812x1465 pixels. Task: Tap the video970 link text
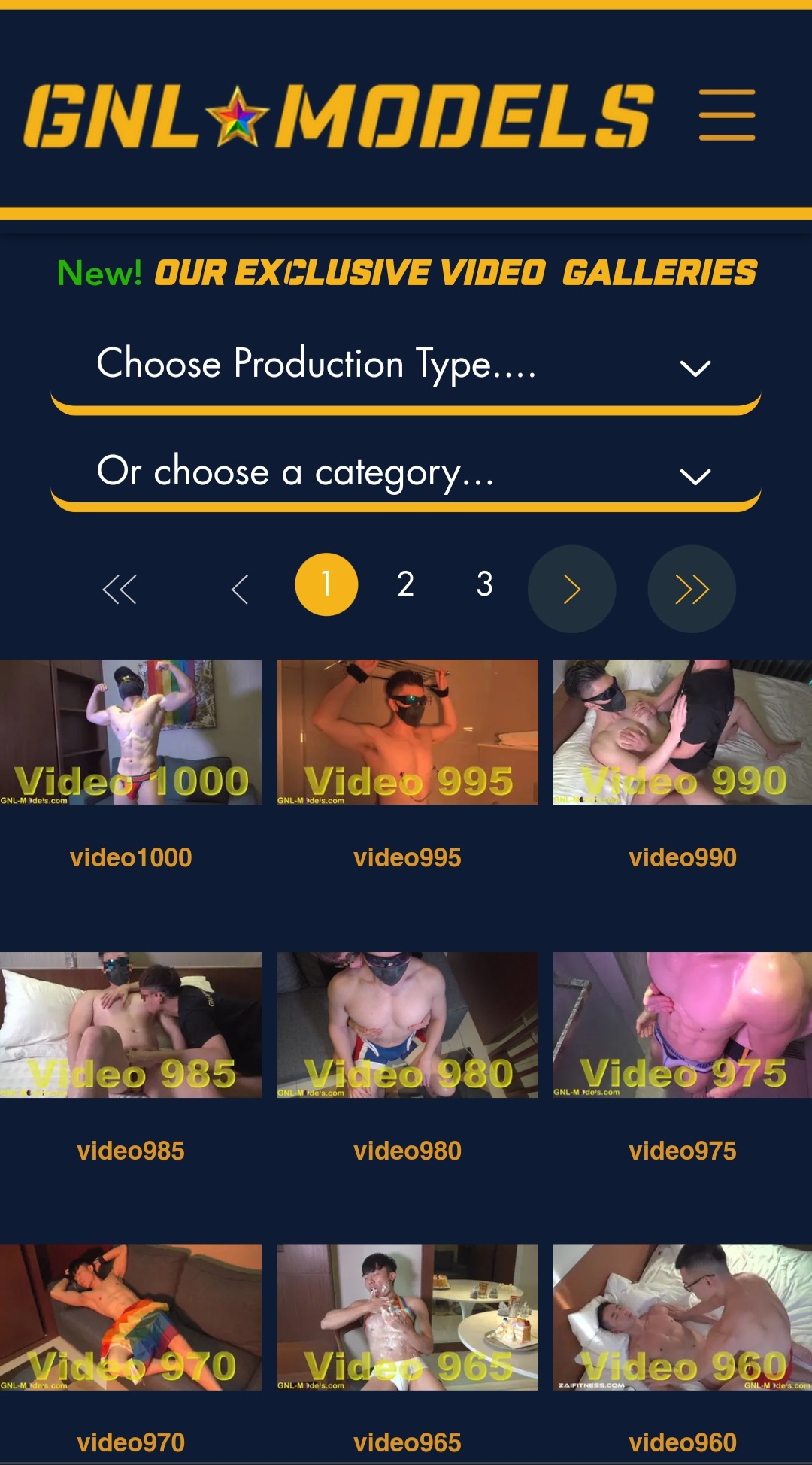coord(131,1442)
